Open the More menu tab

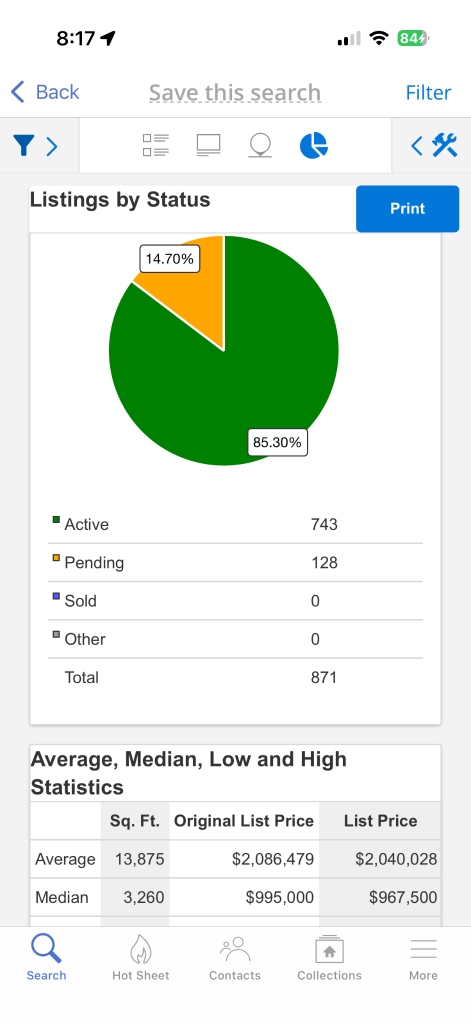[x=423, y=957]
